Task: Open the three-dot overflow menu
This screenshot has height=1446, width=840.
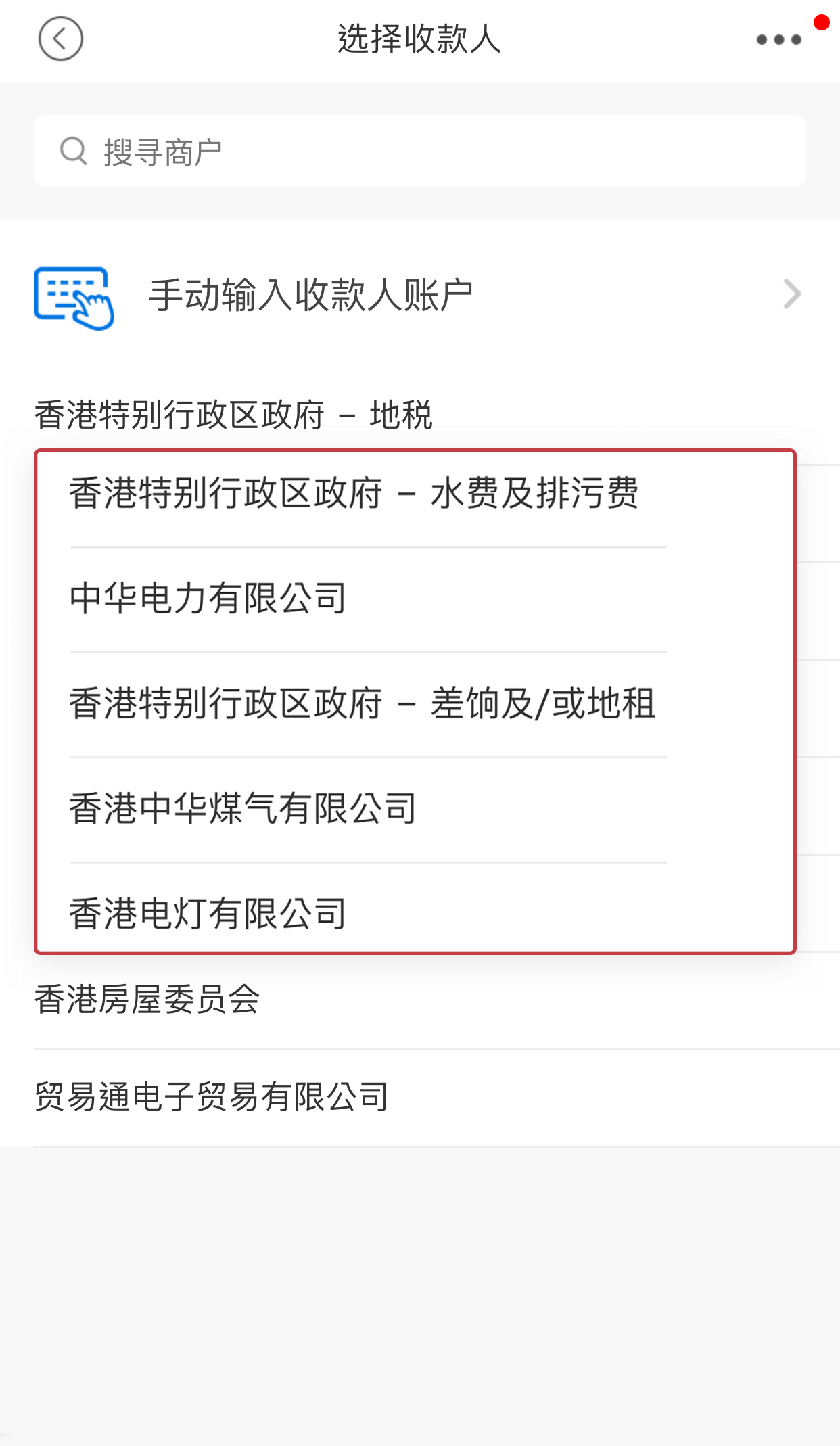Action: (778, 40)
